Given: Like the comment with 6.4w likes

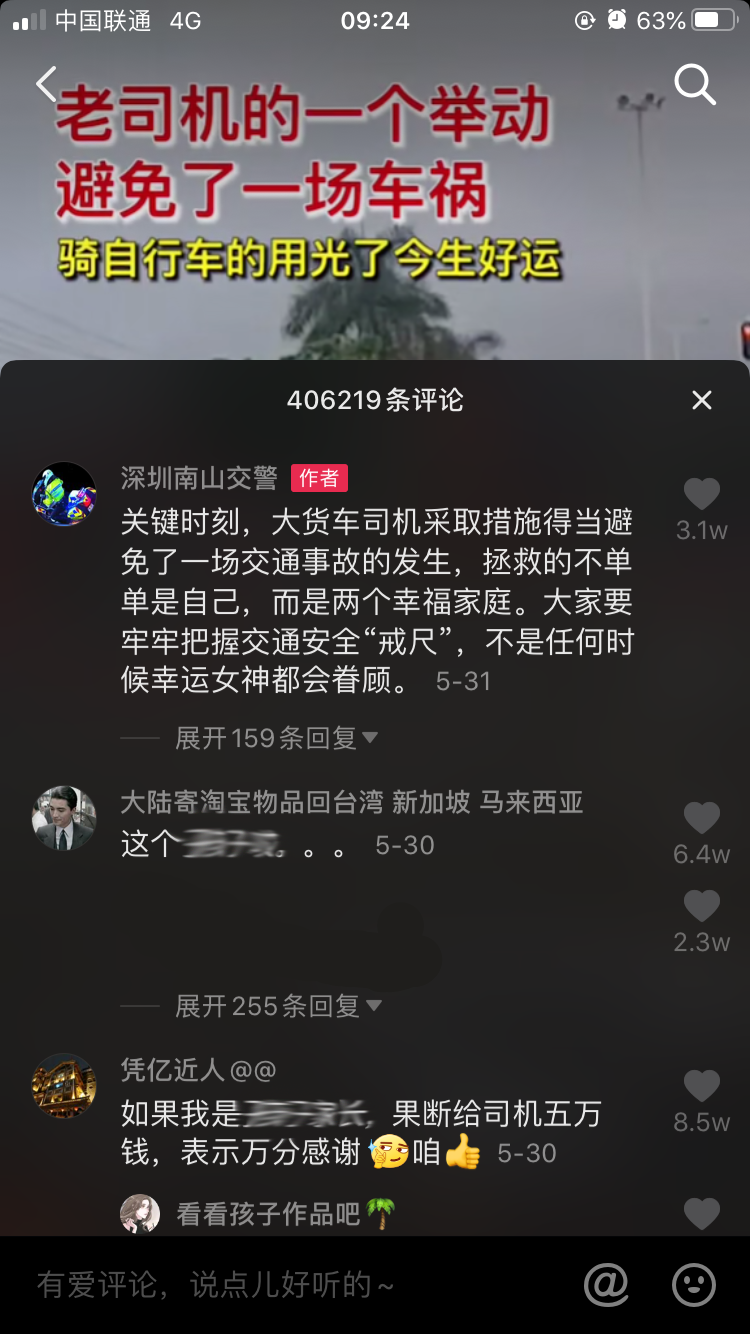Looking at the screenshot, I should (701, 818).
